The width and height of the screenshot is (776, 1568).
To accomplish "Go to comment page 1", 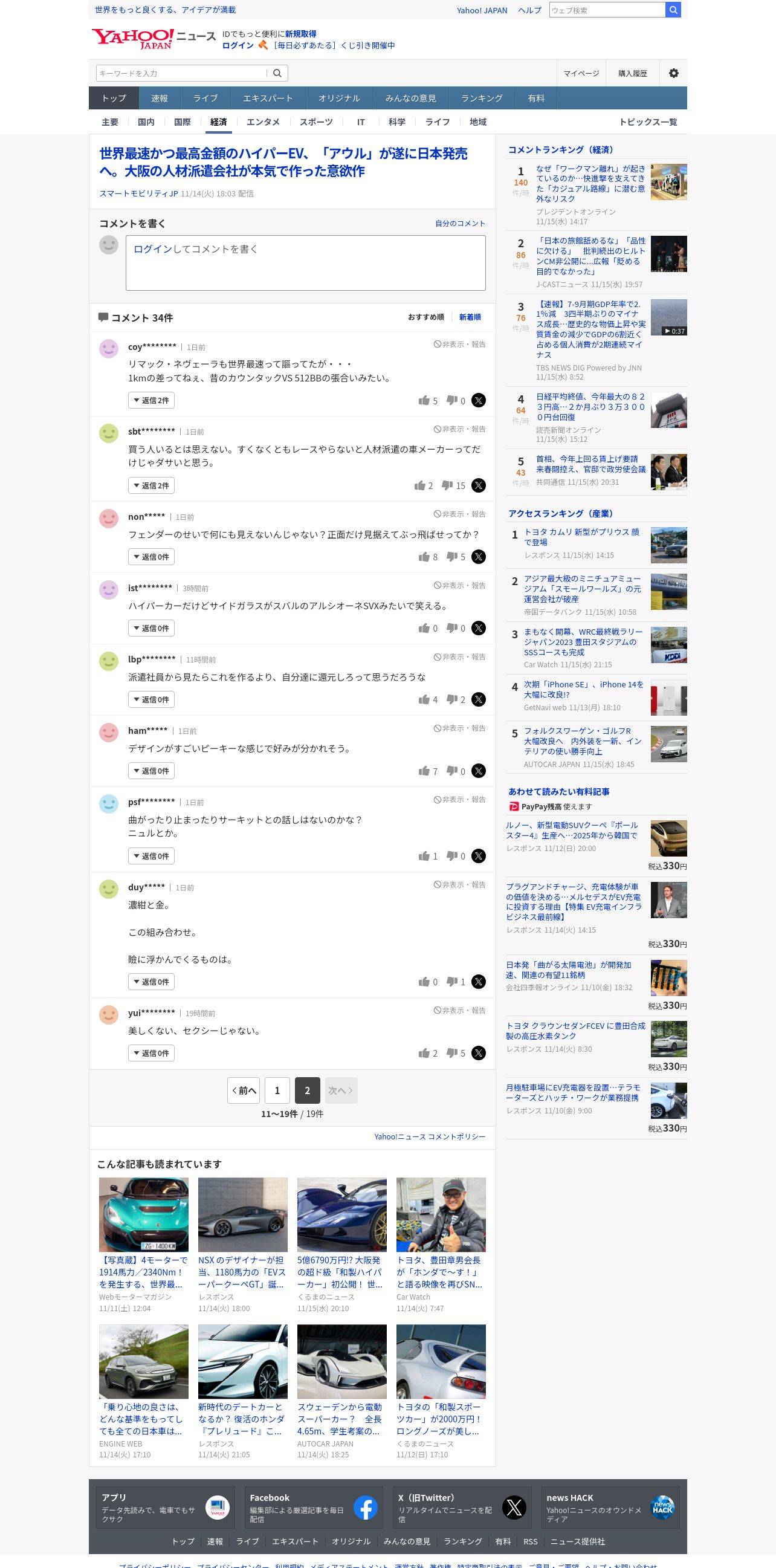I will click(277, 1090).
